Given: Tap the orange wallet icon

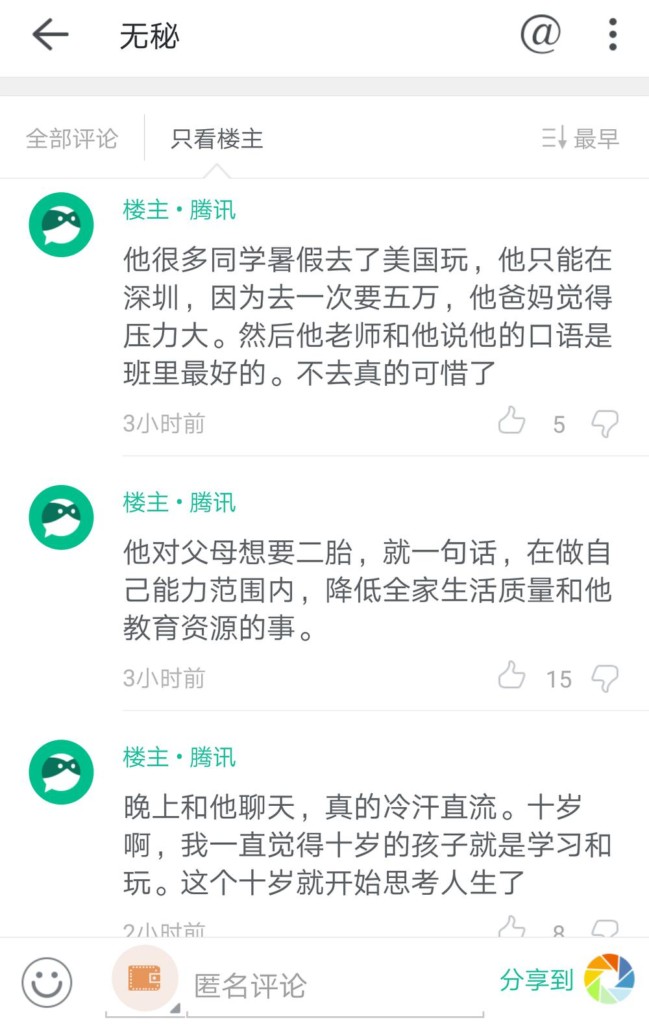Looking at the screenshot, I should point(145,978).
